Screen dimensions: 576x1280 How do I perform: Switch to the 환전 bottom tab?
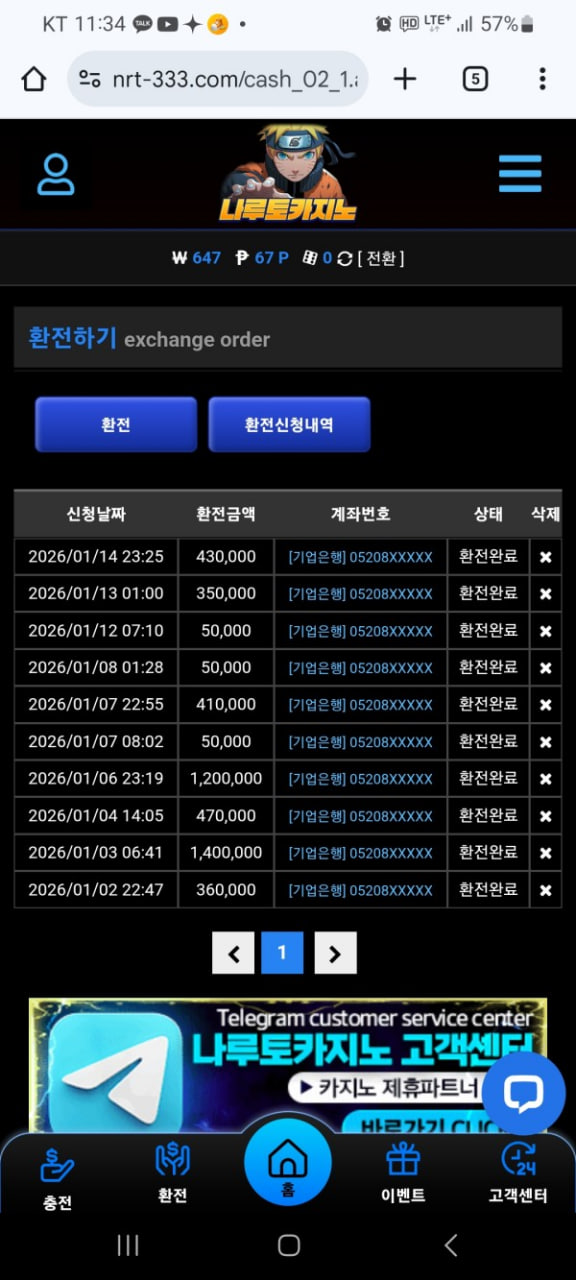coord(172,1174)
